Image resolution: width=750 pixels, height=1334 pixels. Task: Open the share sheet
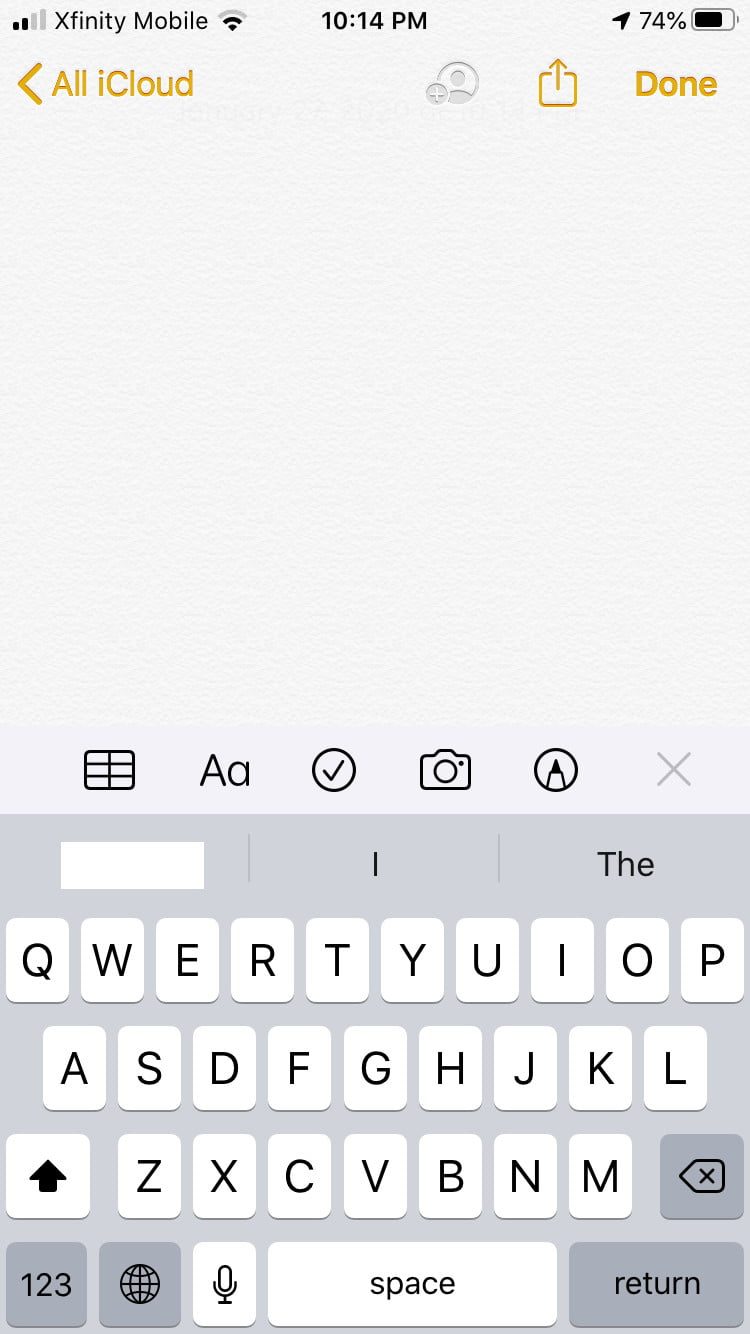(558, 84)
